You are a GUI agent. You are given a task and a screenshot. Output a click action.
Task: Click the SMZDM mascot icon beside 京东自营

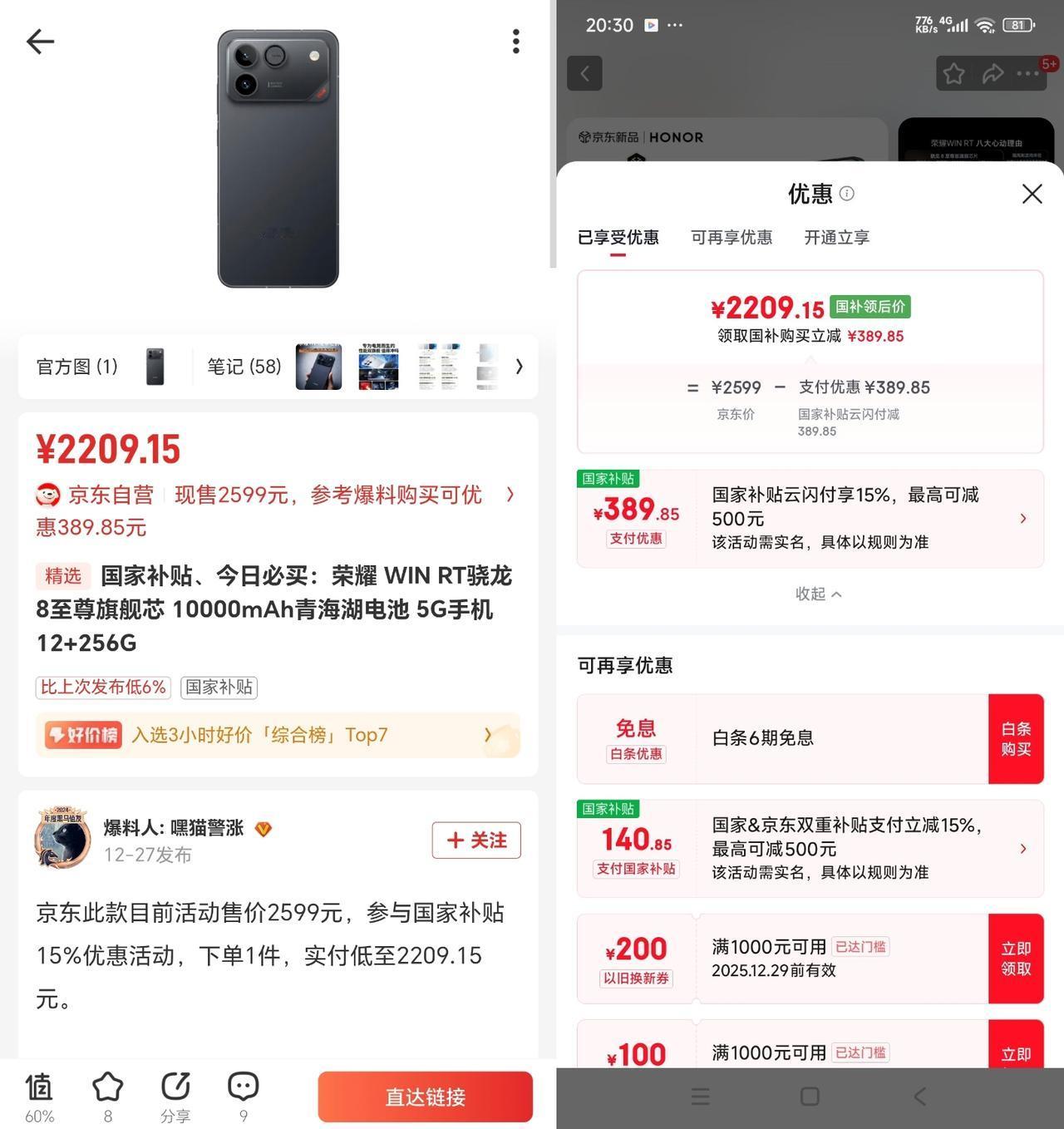pyautogui.click(x=49, y=495)
